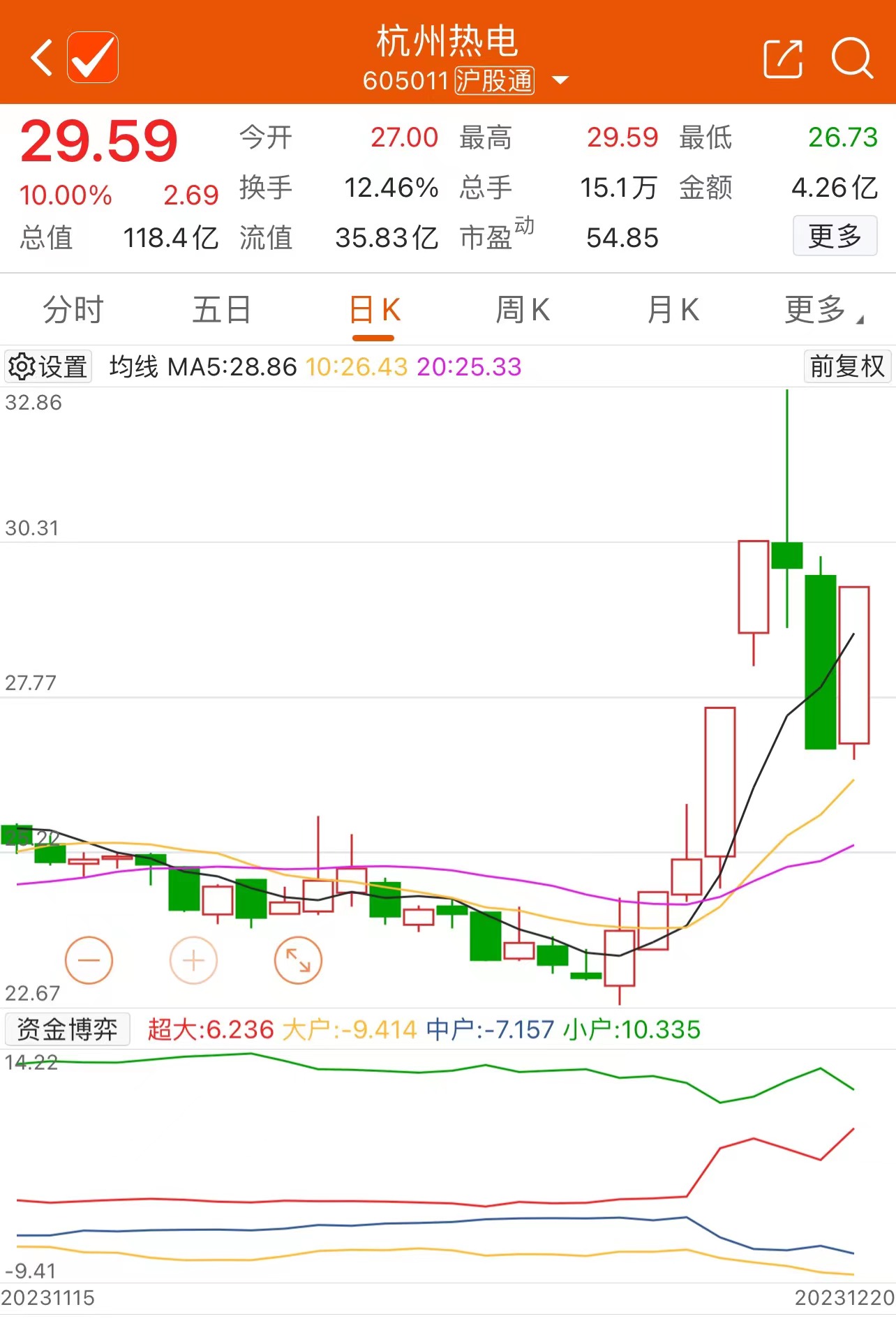Screen dimensions: 896x1321
Task: Open the stock search magnifier
Action: tap(851, 59)
